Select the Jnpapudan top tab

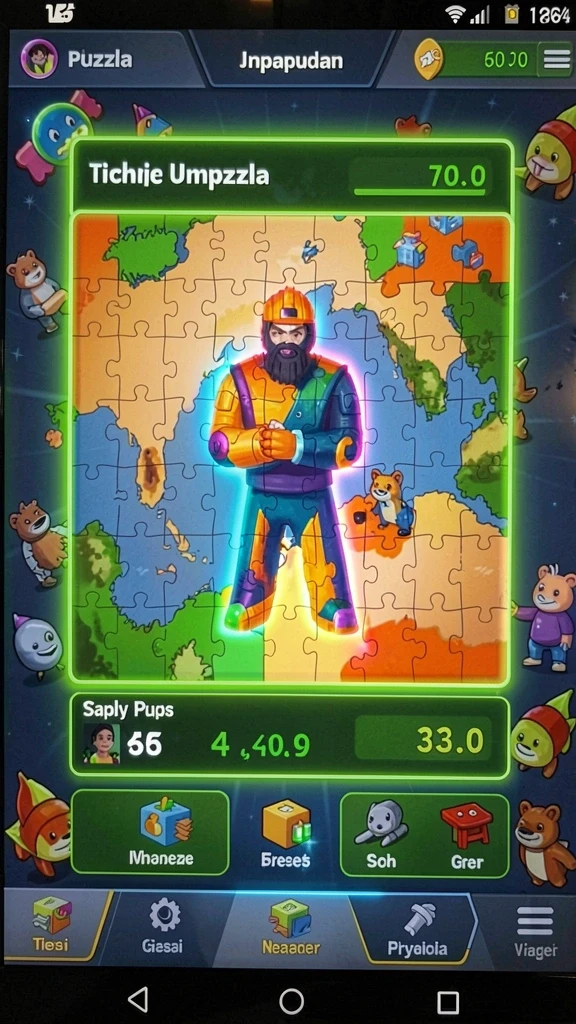[x=291, y=61]
